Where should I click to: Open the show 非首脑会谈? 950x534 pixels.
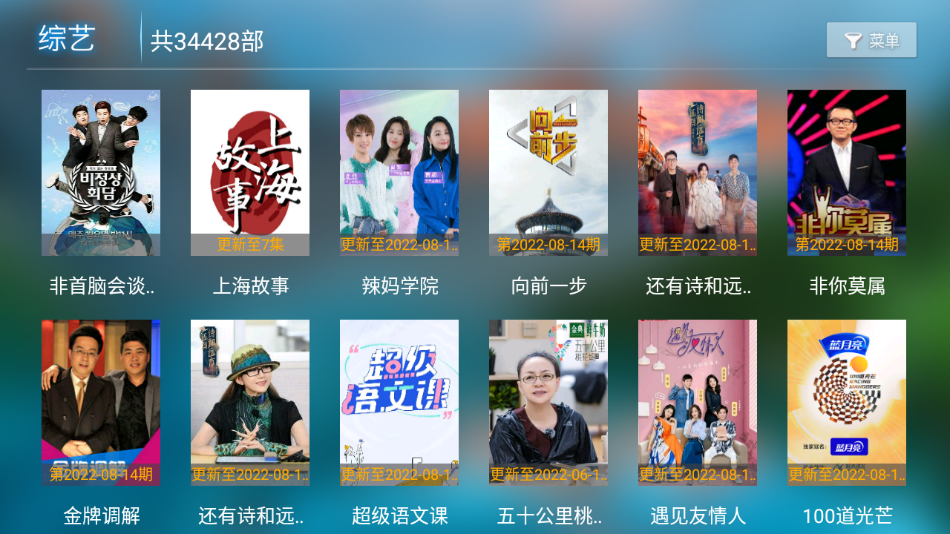click(100, 173)
